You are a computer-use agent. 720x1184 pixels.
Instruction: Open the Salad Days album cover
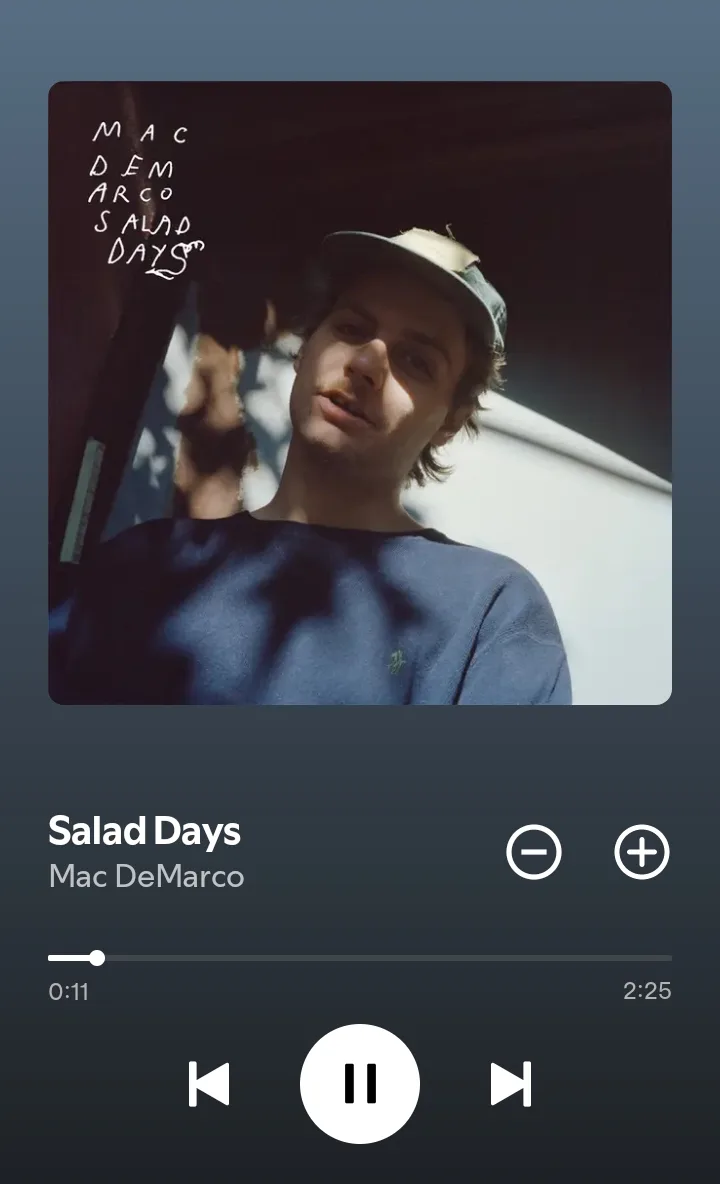[x=360, y=393]
